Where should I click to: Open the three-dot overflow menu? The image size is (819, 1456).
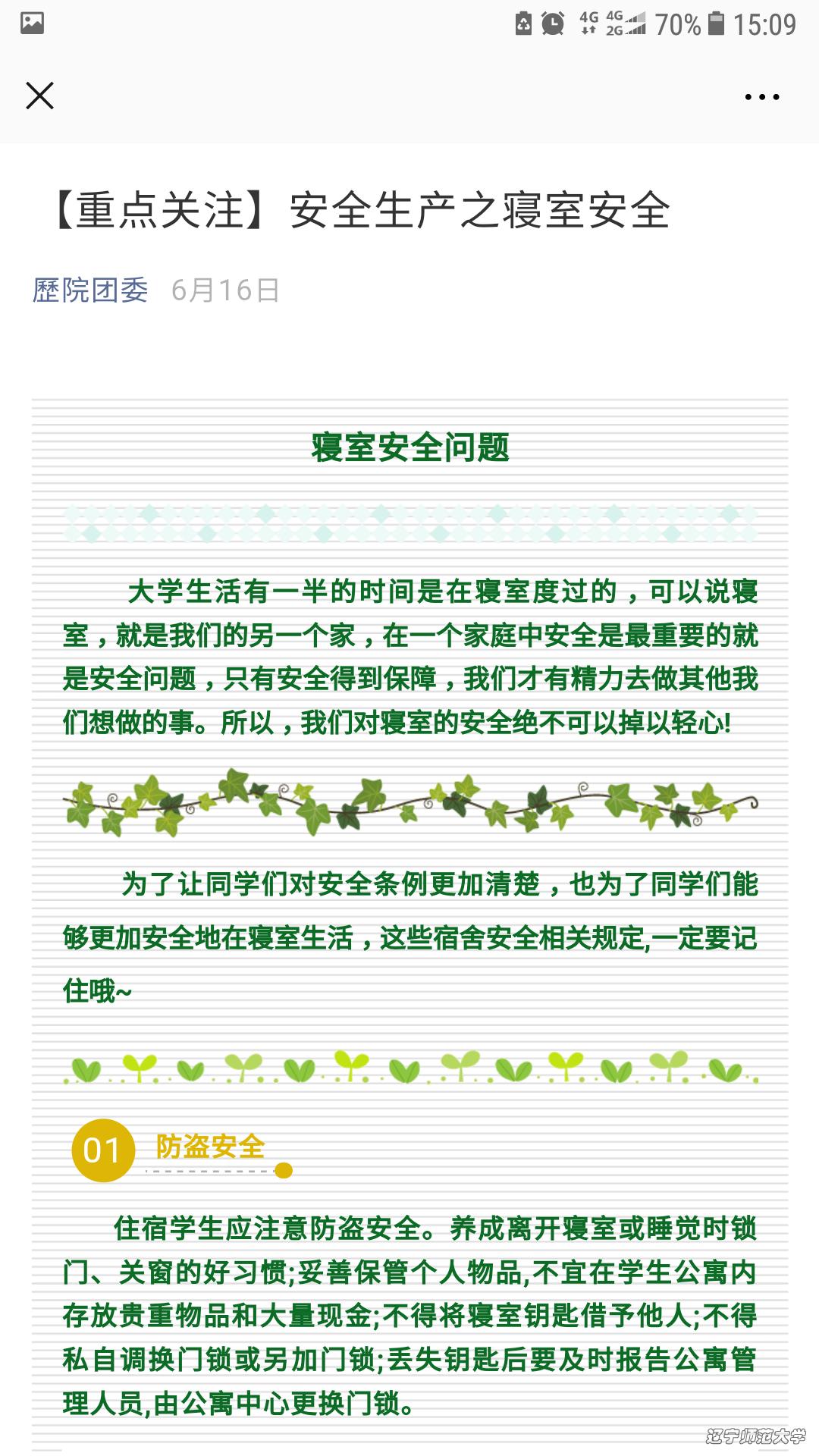point(761,97)
